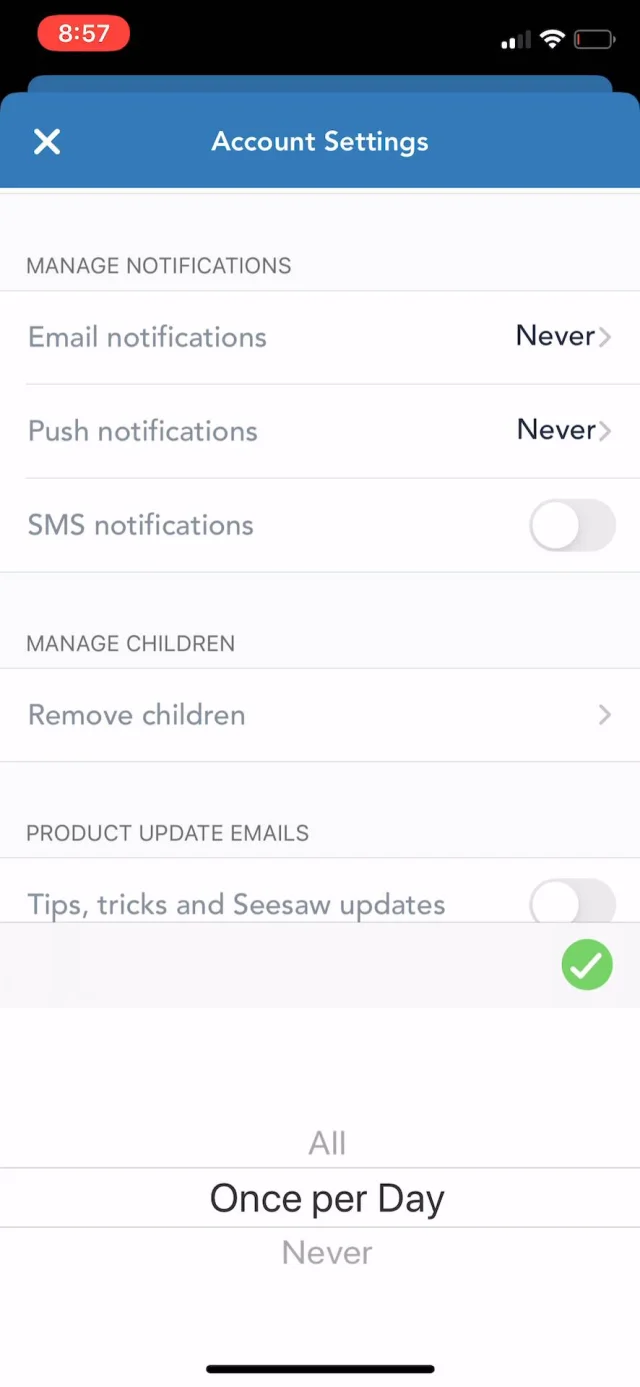Open Remove children option
The width and height of the screenshot is (640, 1387).
pyautogui.click(x=320, y=715)
